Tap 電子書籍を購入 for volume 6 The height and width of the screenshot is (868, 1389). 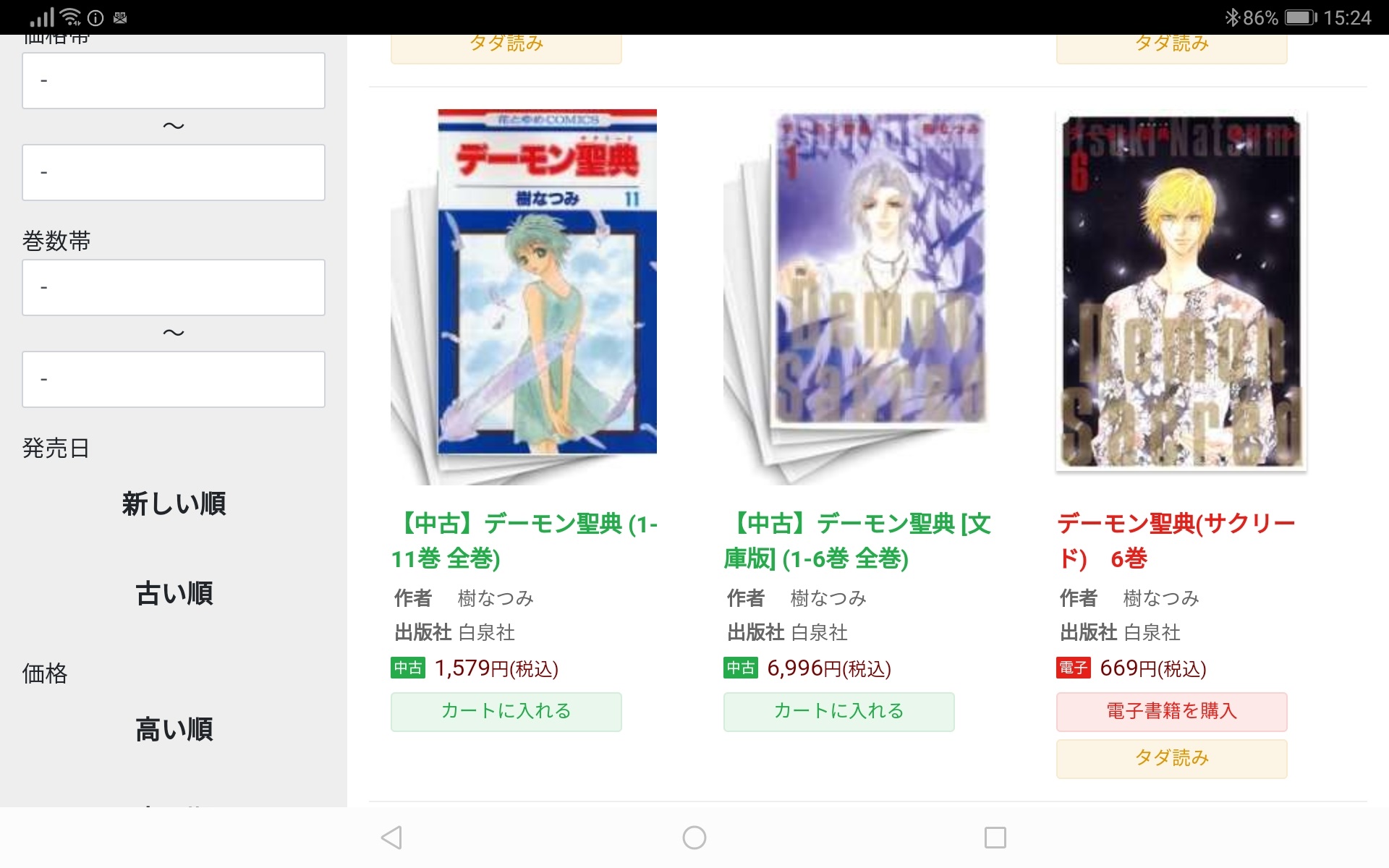[x=1171, y=712]
